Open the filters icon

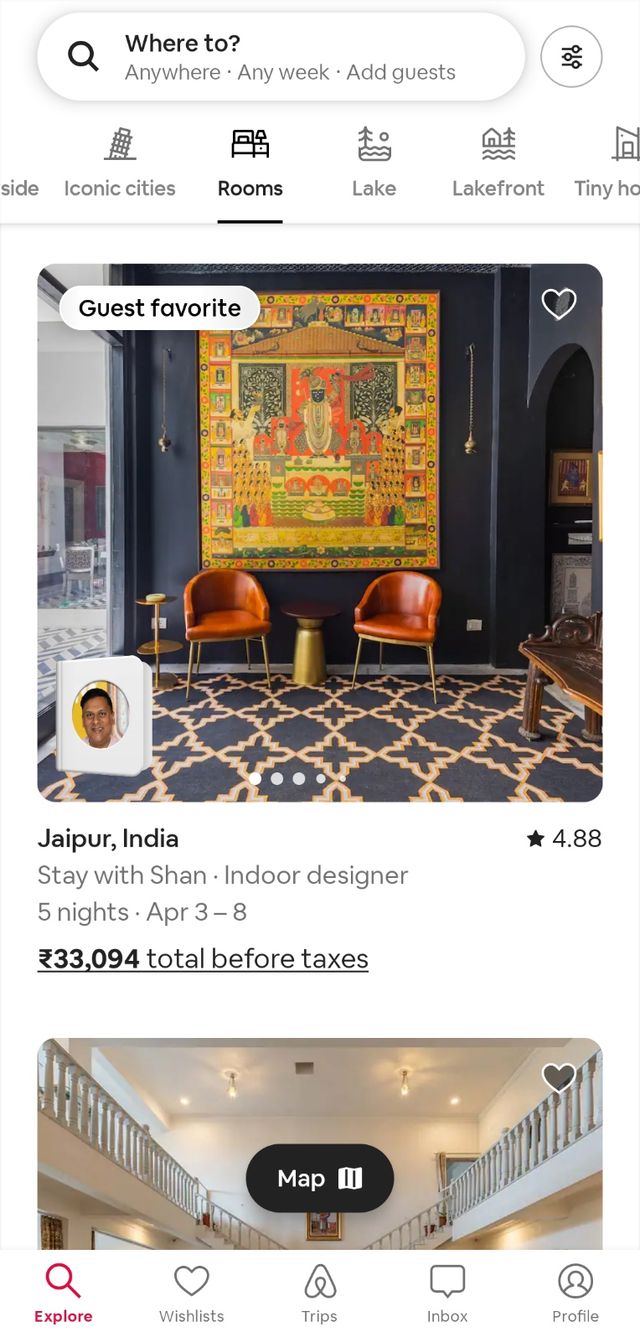(571, 57)
